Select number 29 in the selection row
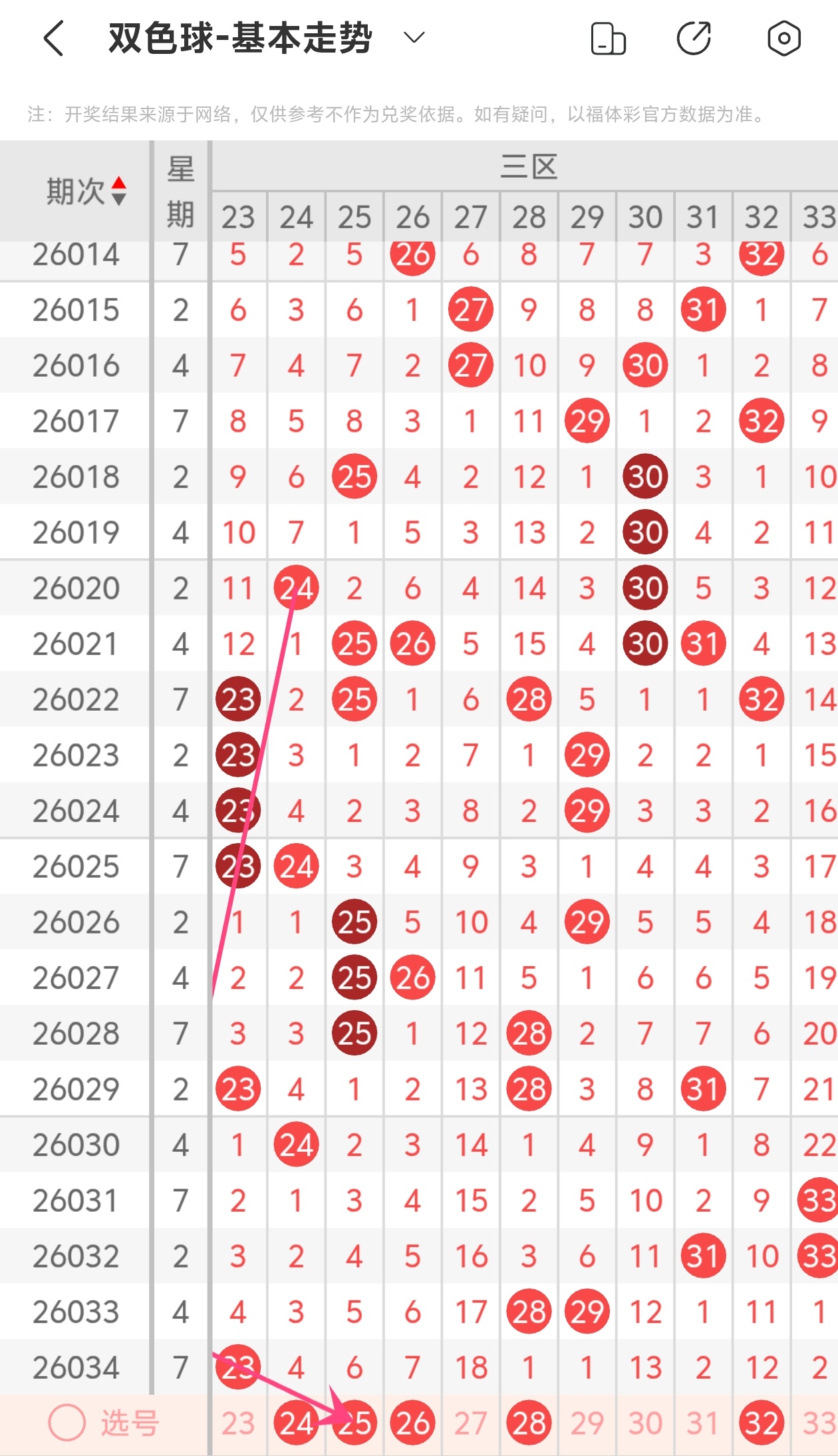Viewport: 838px width, 1456px height. (x=587, y=1423)
